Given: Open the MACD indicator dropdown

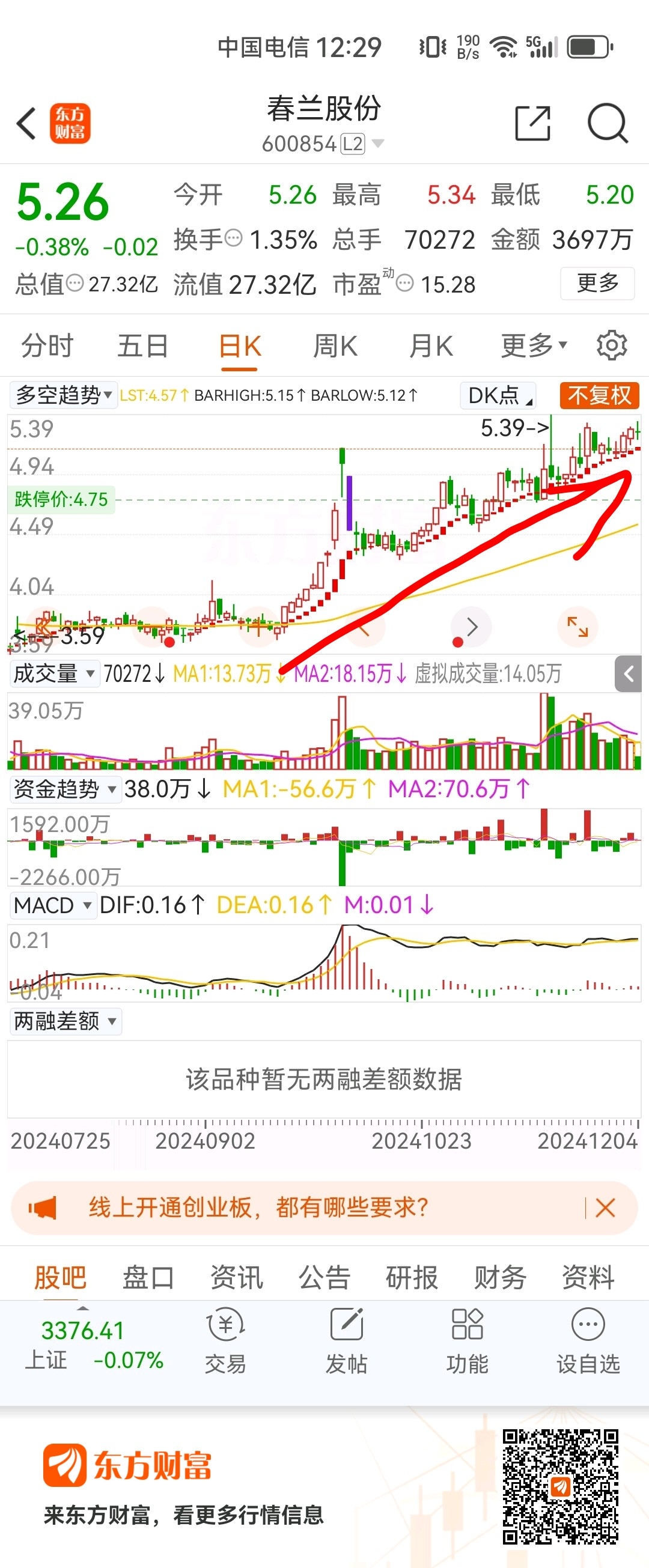Looking at the screenshot, I should click(x=52, y=905).
